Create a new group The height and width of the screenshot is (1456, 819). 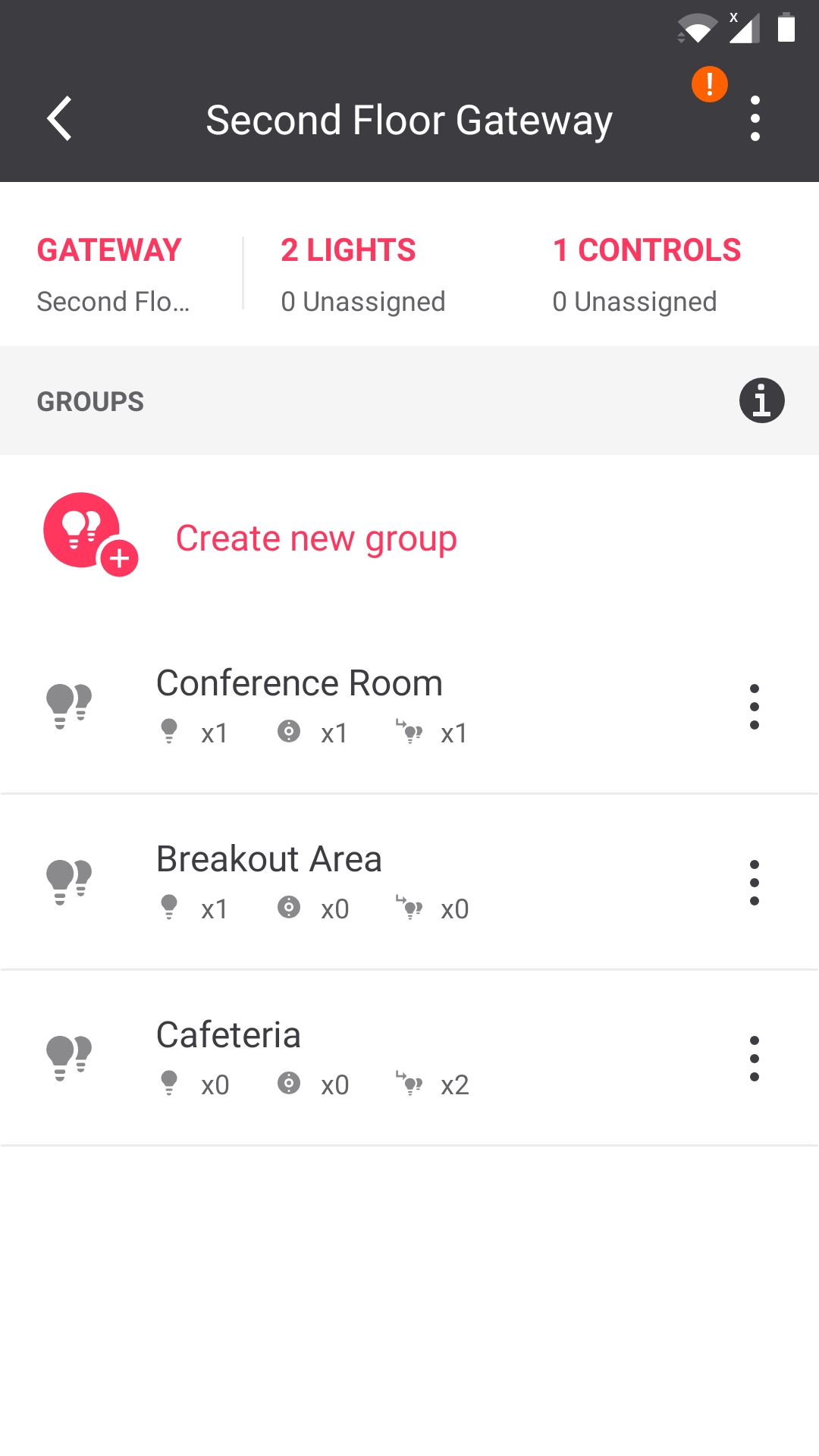[315, 538]
